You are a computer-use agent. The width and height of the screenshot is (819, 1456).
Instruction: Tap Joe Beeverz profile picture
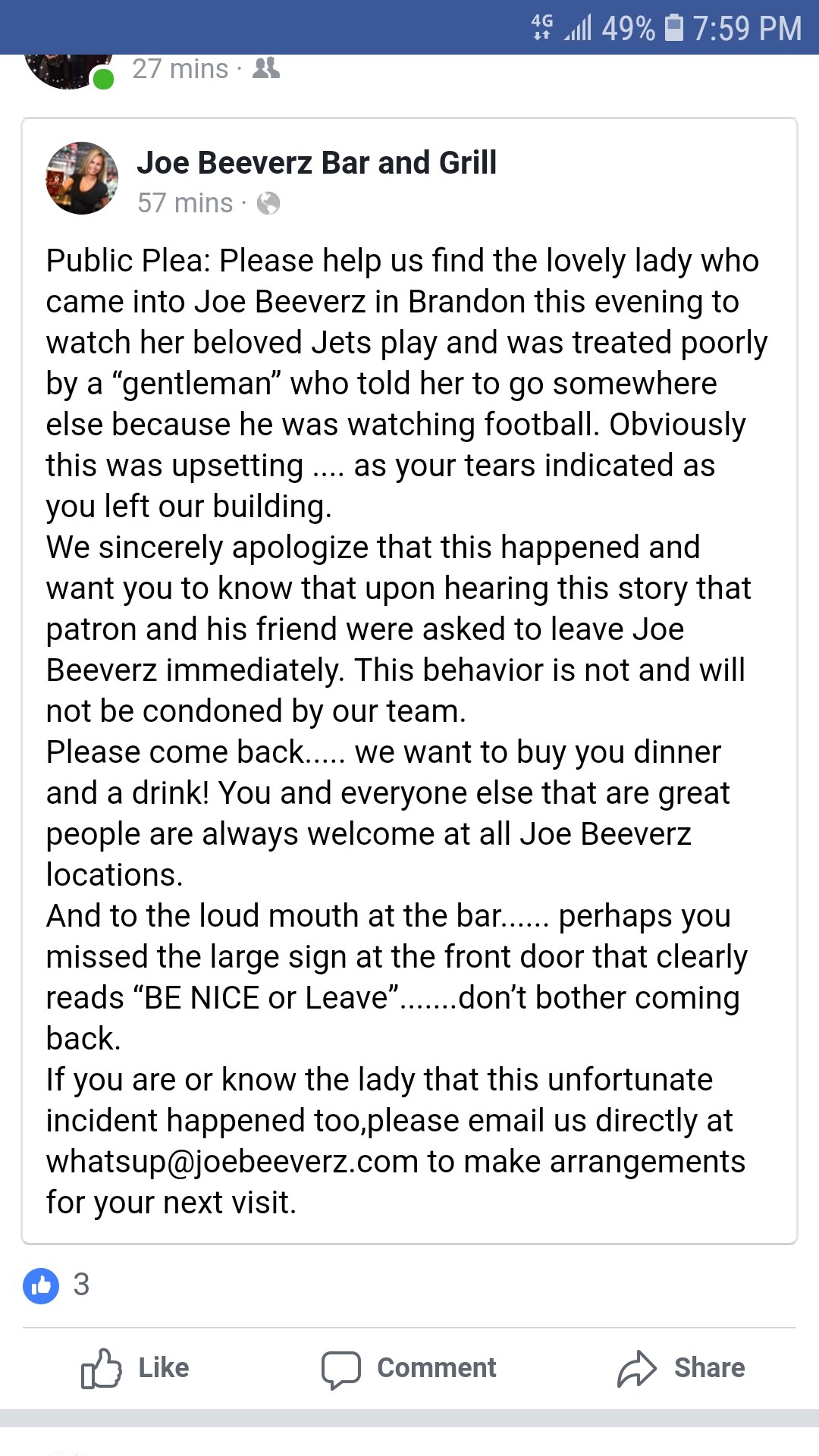point(82,178)
